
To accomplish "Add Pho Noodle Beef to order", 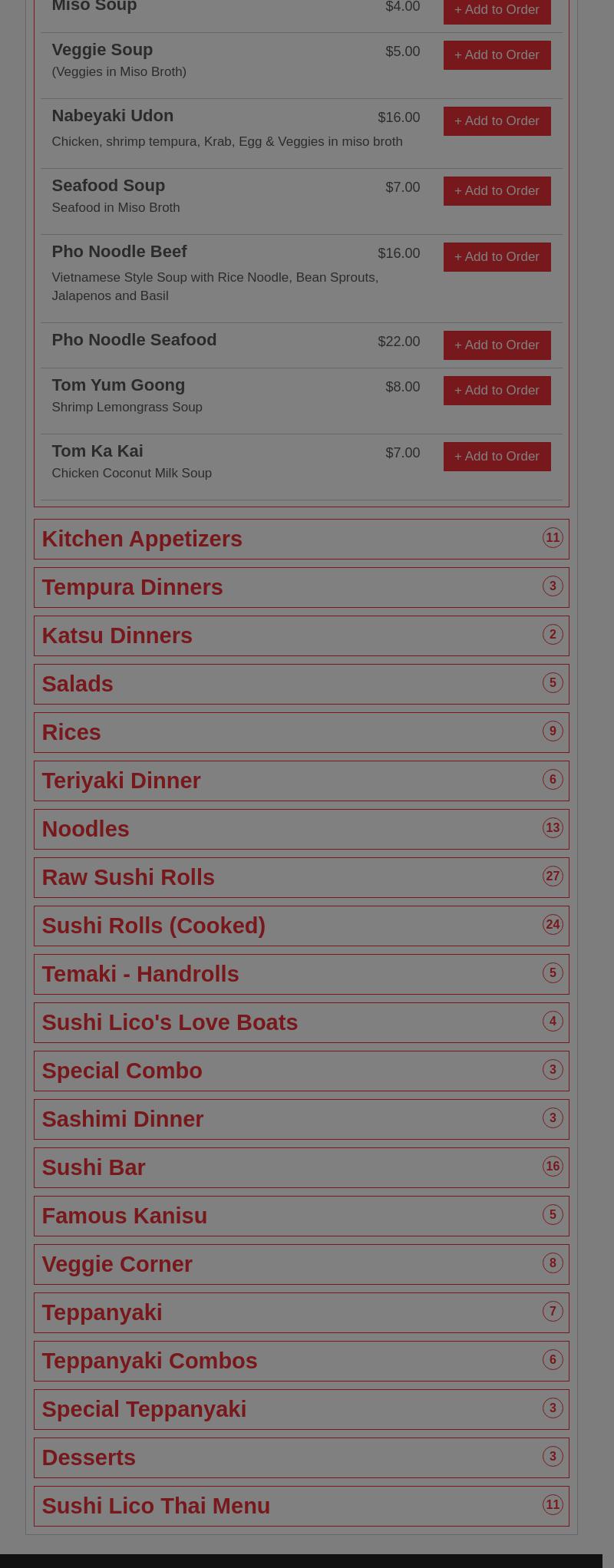I will coord(497,257).
